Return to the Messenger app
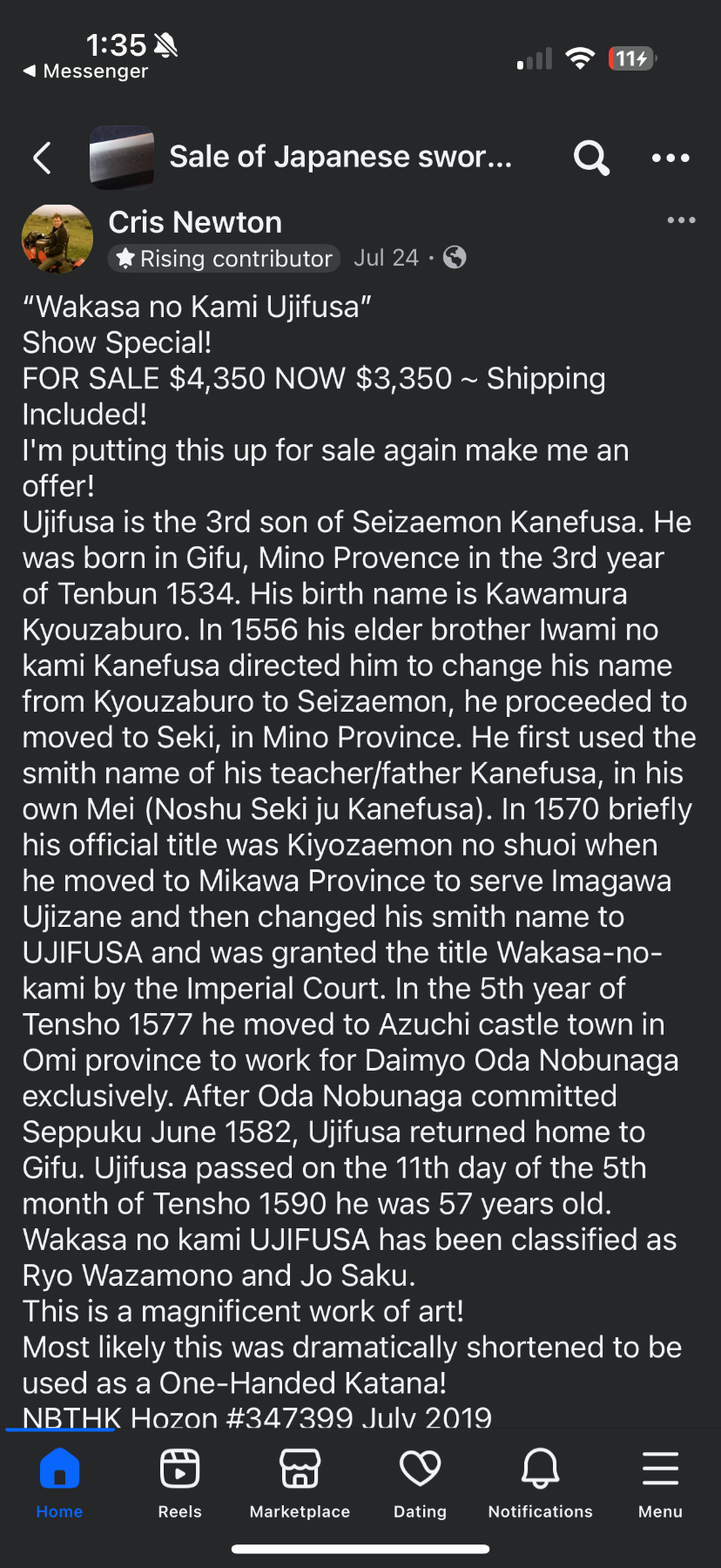721x1568 pixels. tap(85, 71)
